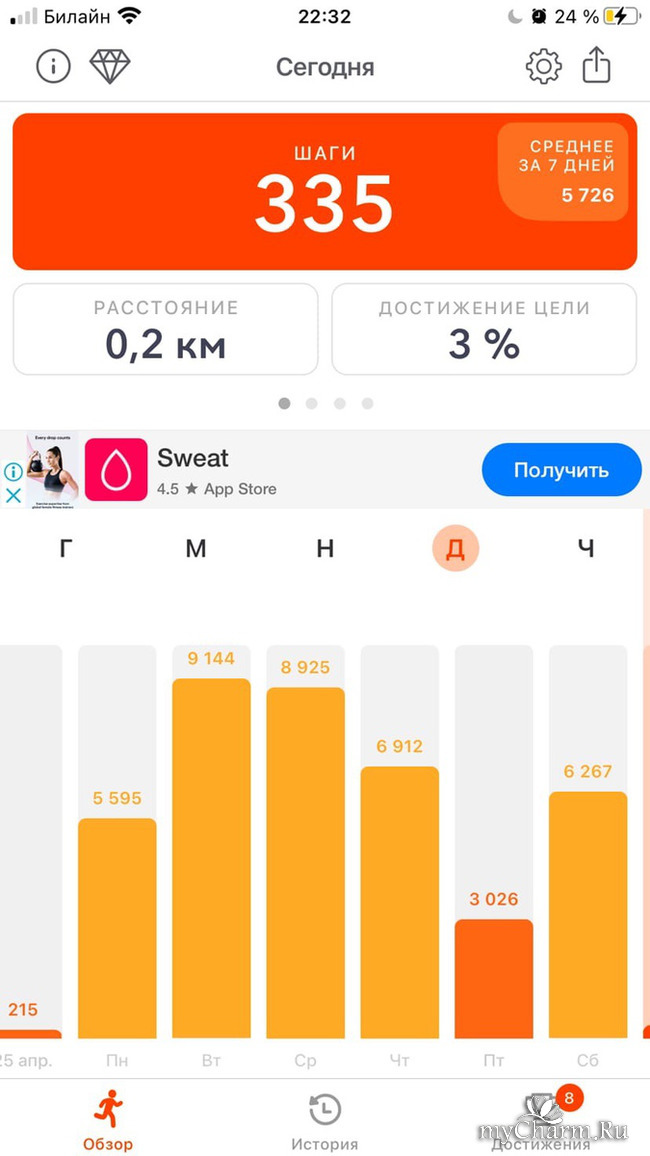Select the Д period tab
The width and height of the screenshot is (650, 1156).
[x=455, y=548]
